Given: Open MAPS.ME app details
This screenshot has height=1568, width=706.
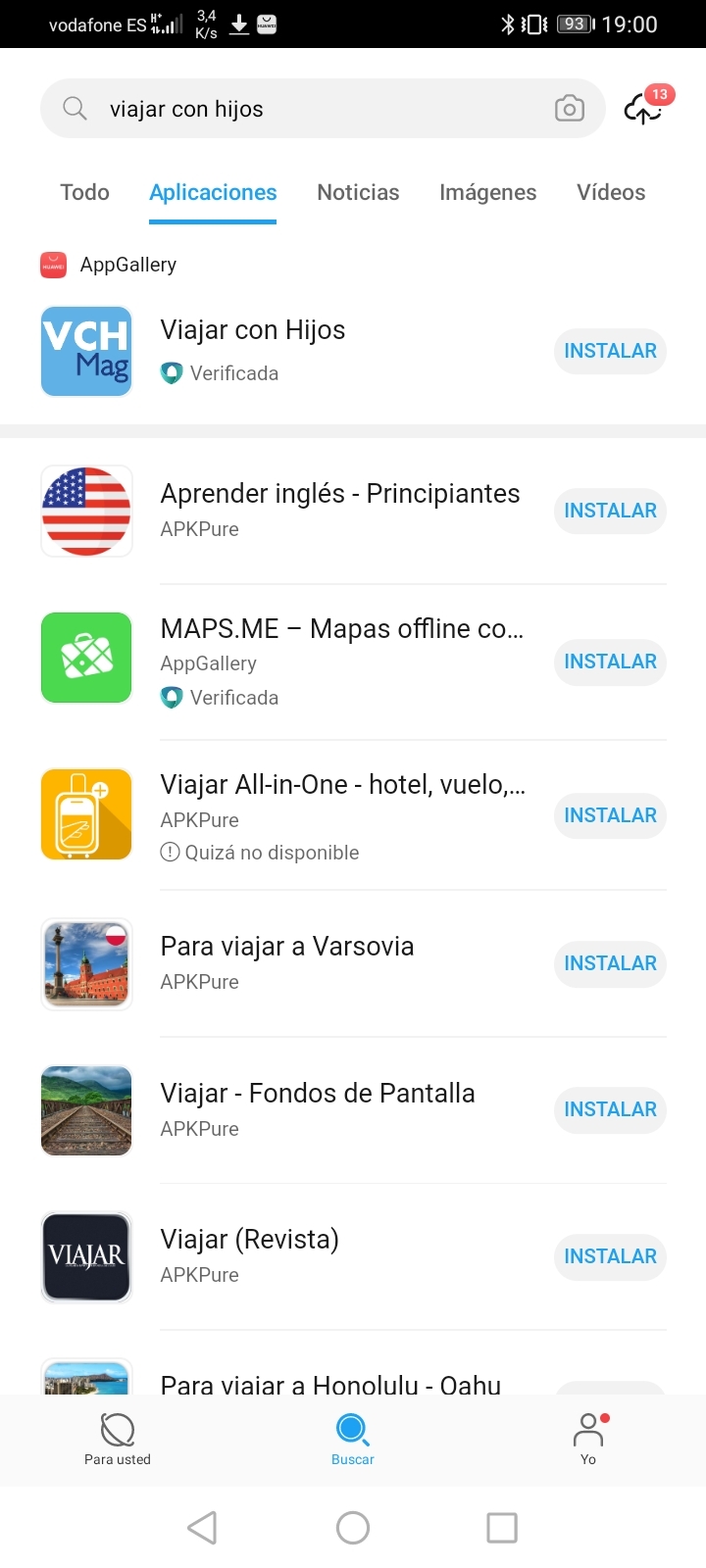Looking at the screenshot, I should tap(341, 629).
